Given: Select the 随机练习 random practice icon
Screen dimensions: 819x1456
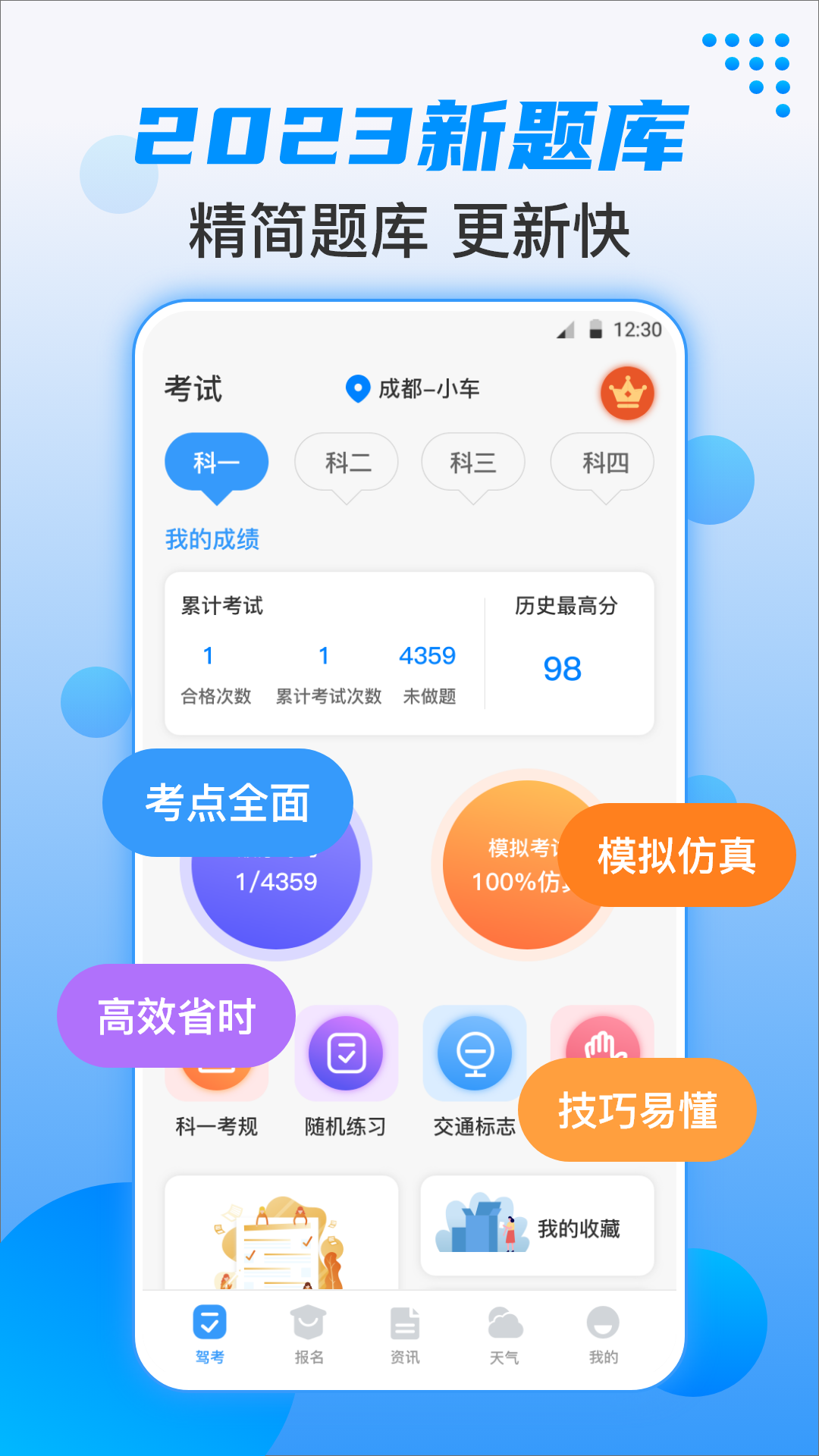Looking at the screenshot, I should [x=345, y=1054].
